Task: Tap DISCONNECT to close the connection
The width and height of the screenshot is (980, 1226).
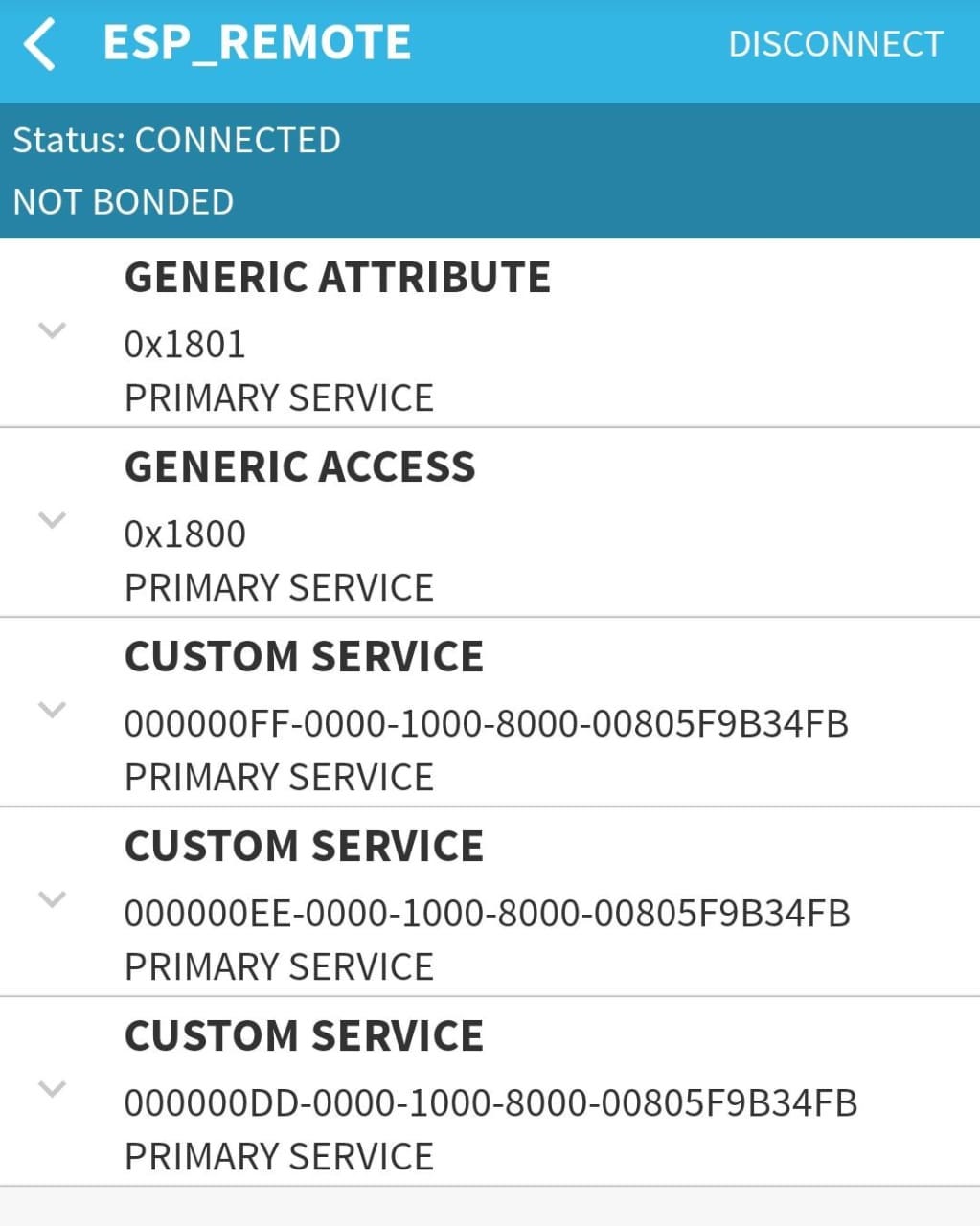Action: point(835,43)
